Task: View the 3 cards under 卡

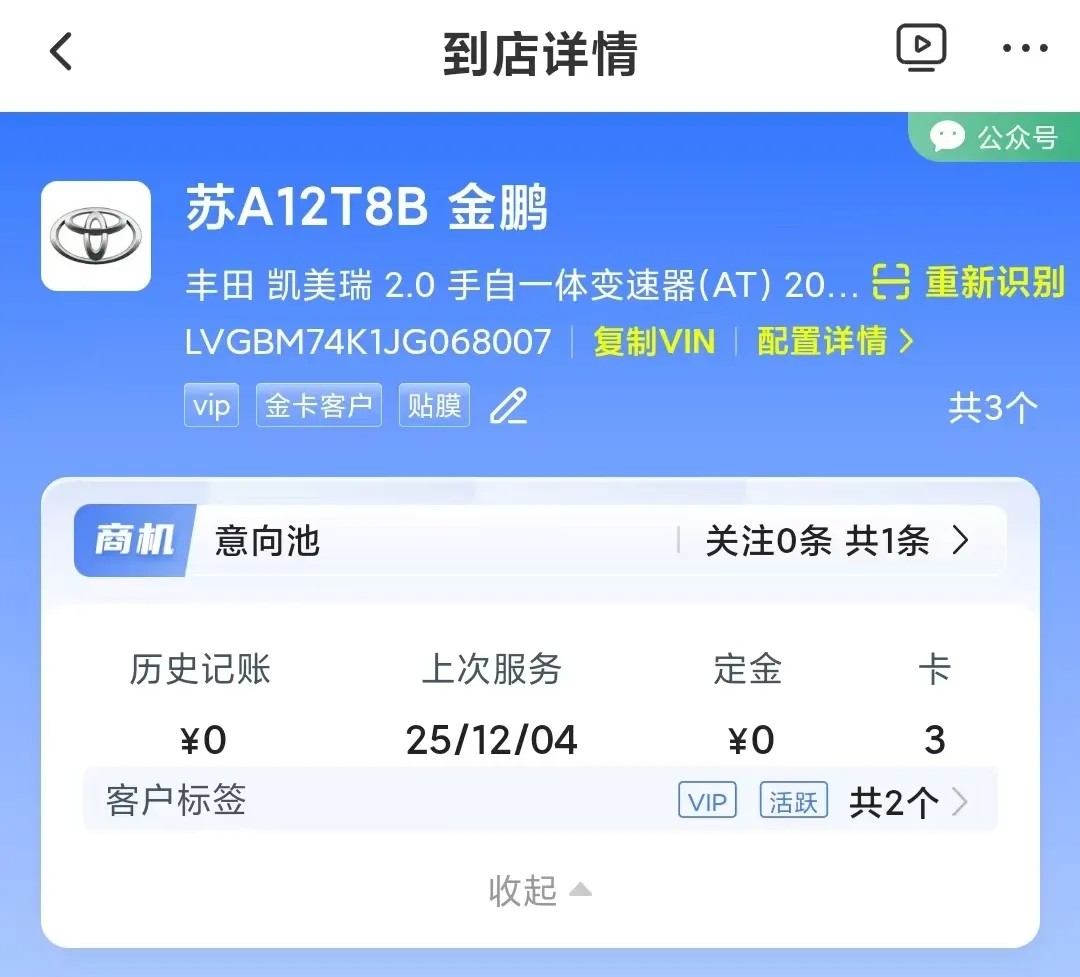Action: [x=934, y=740]
